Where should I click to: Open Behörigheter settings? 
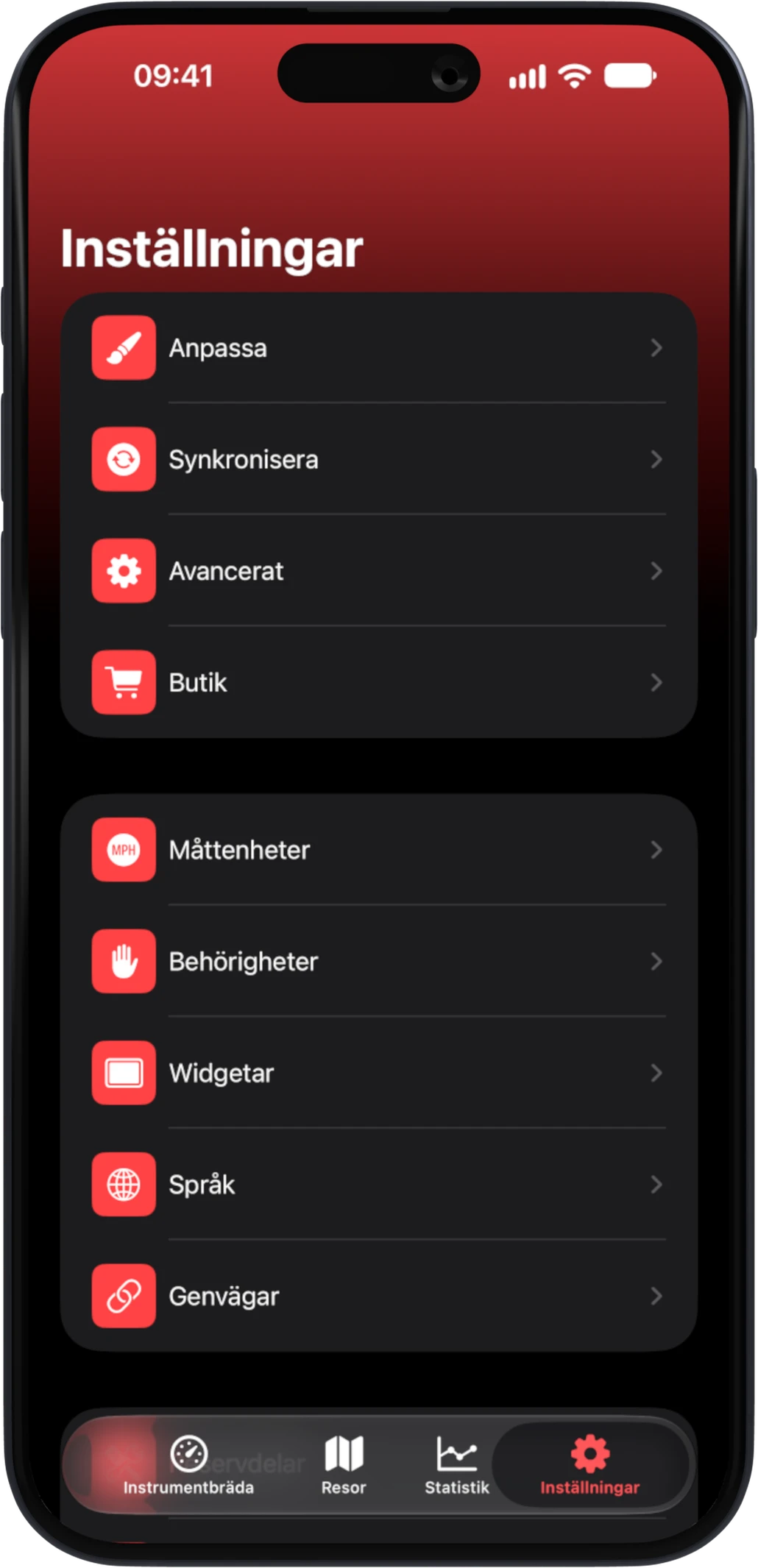(378, 962)
